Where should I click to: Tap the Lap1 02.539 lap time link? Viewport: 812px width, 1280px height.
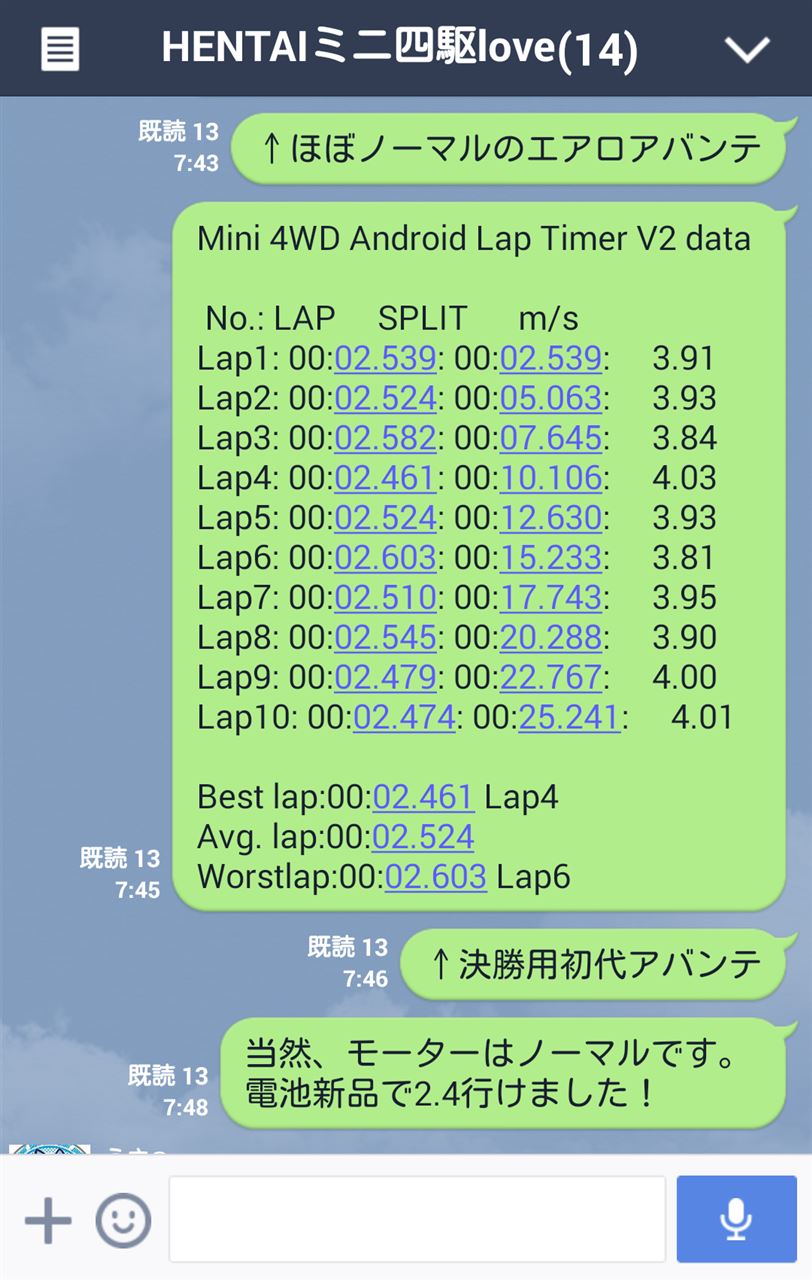385,358
